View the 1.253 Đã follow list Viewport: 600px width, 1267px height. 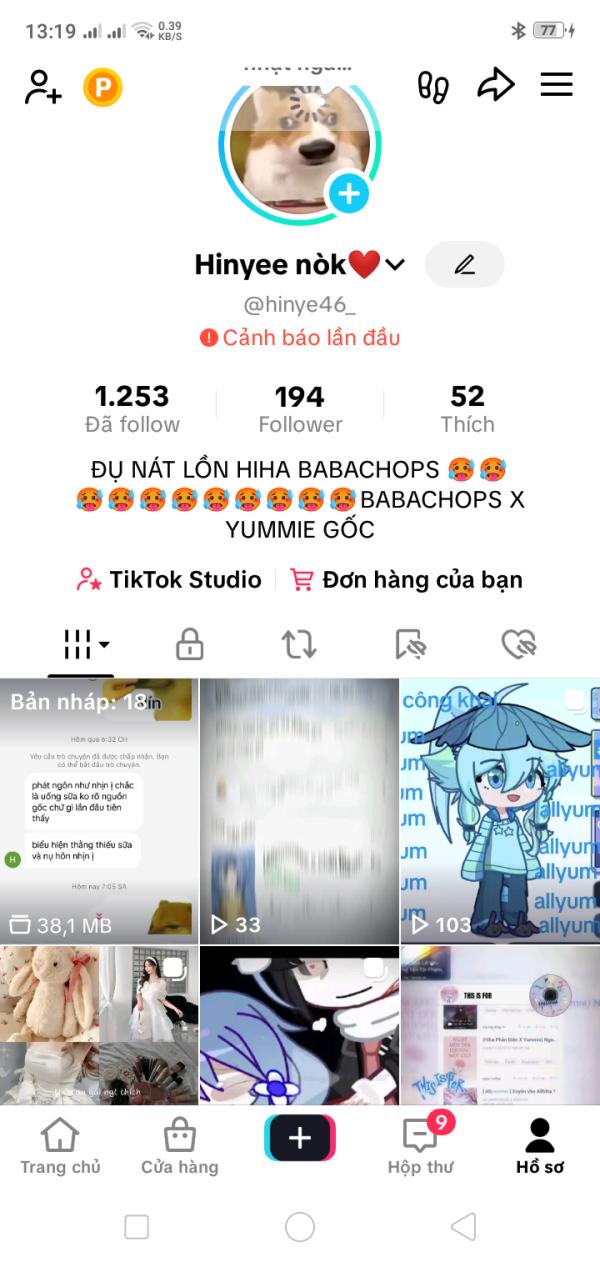(x=132, y=409)
